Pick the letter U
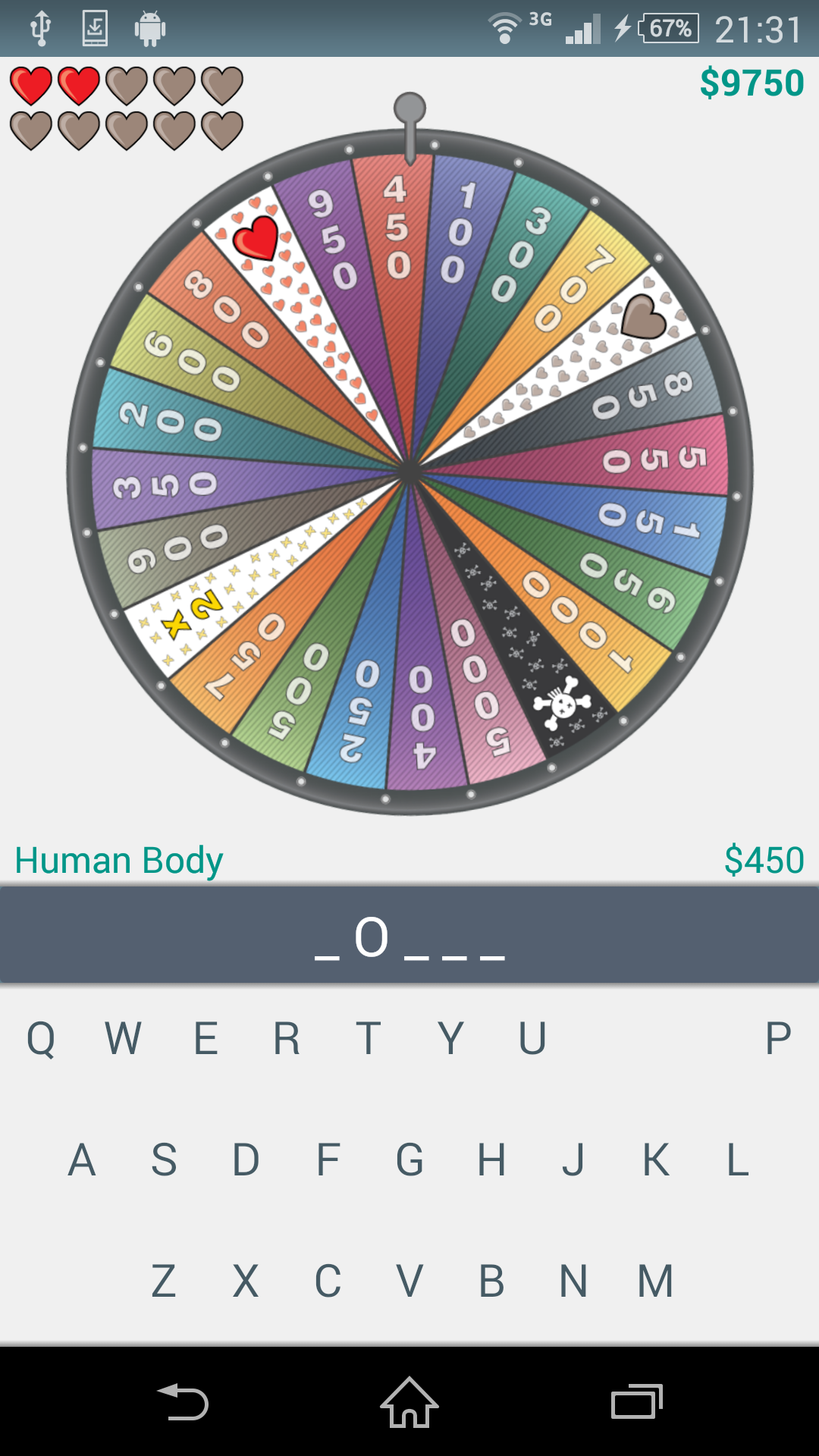The height and width of the screenshot is (1456, 819). pyautogui.click(x=532, y=1038)
